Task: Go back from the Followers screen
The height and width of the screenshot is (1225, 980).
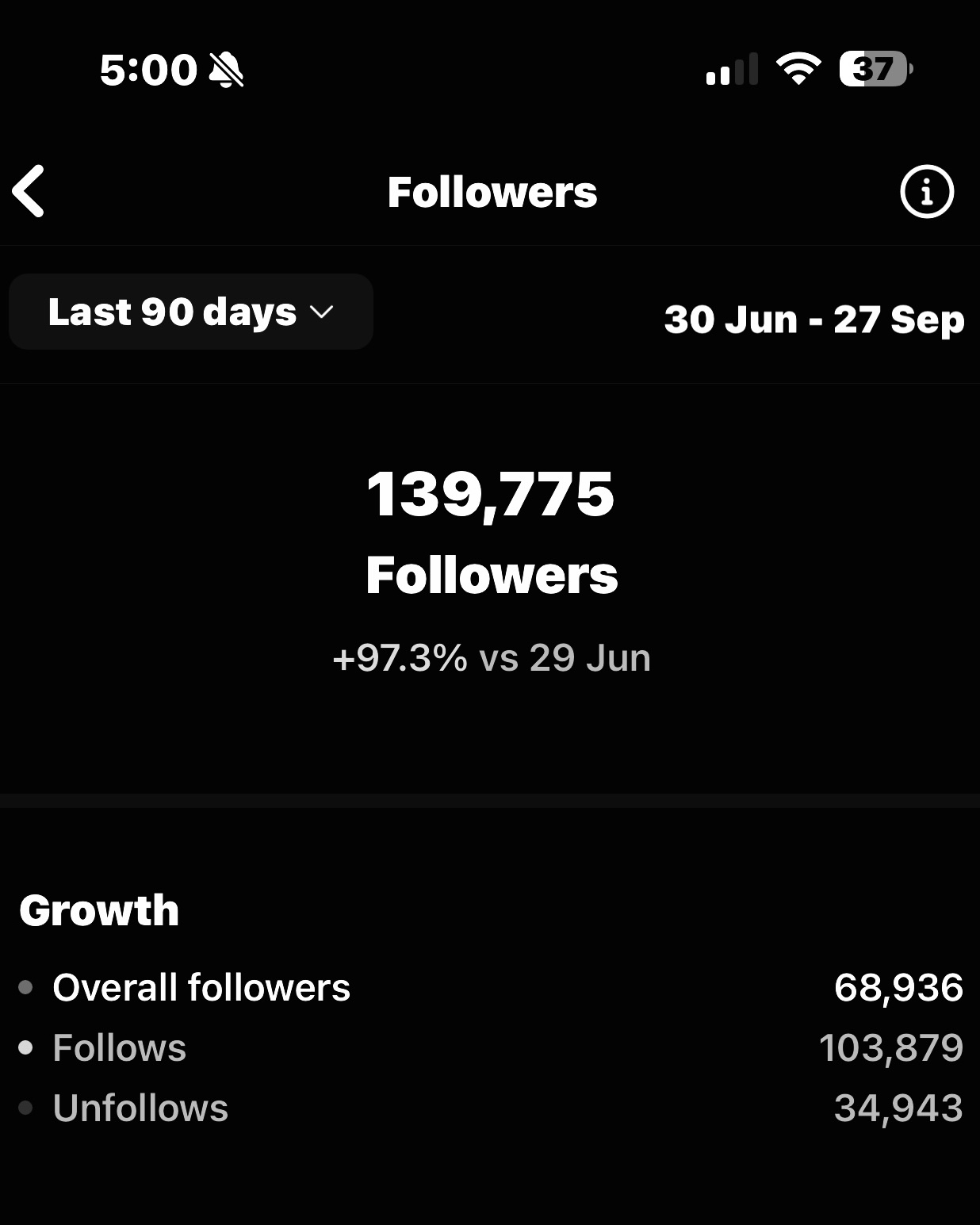Action: pyautogui.click(x=29, y=191)
